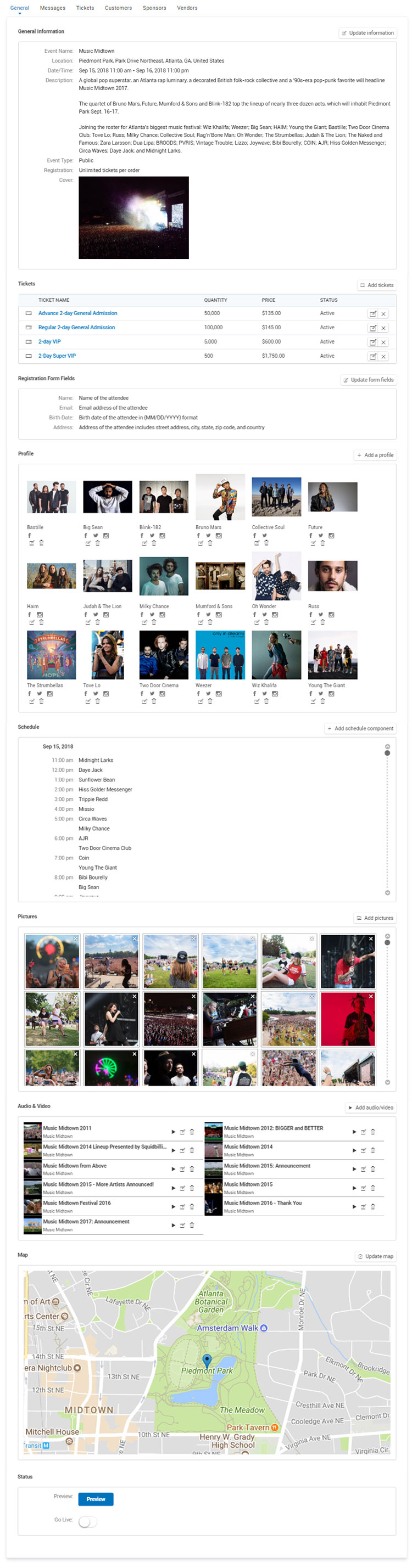Go to the Customers tab
The height and width of the screenshot is (1568, 412).
pos(118,8)
